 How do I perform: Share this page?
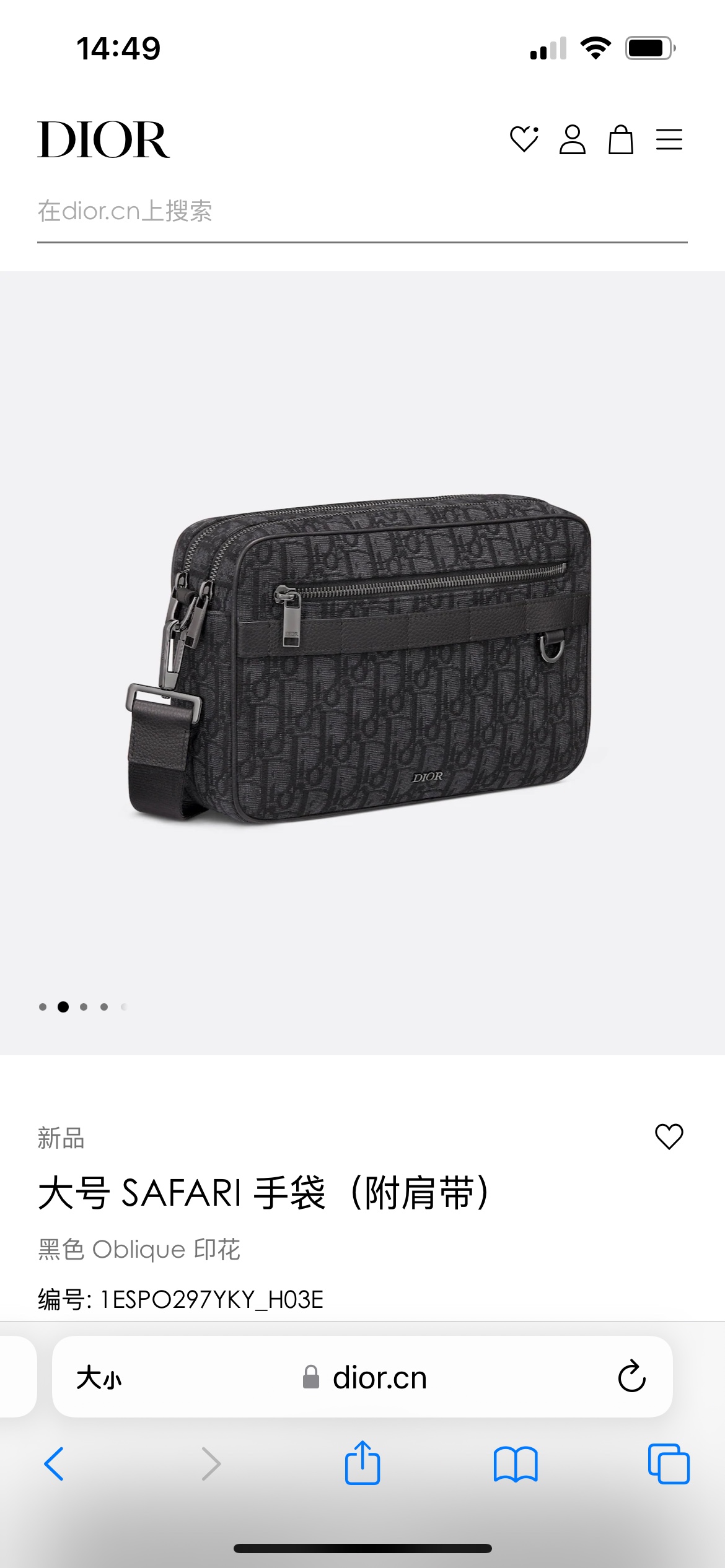tap(362, 1463)
